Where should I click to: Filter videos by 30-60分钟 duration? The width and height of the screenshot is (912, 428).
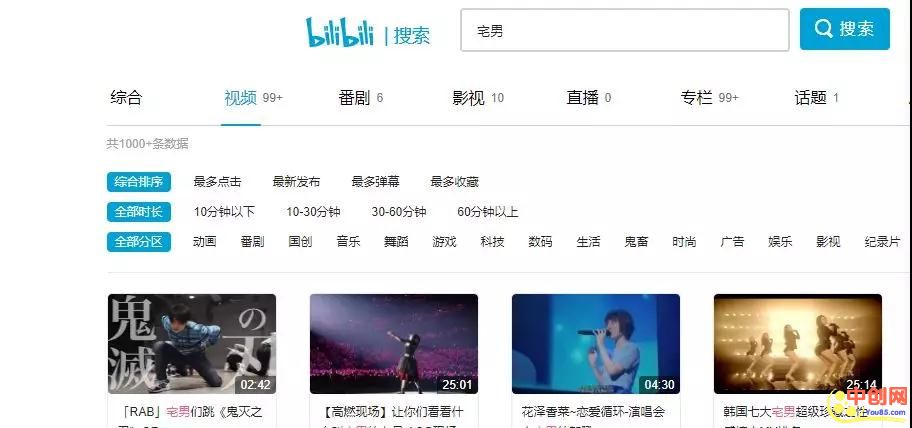pyautogui.click(x=398, y=212)
